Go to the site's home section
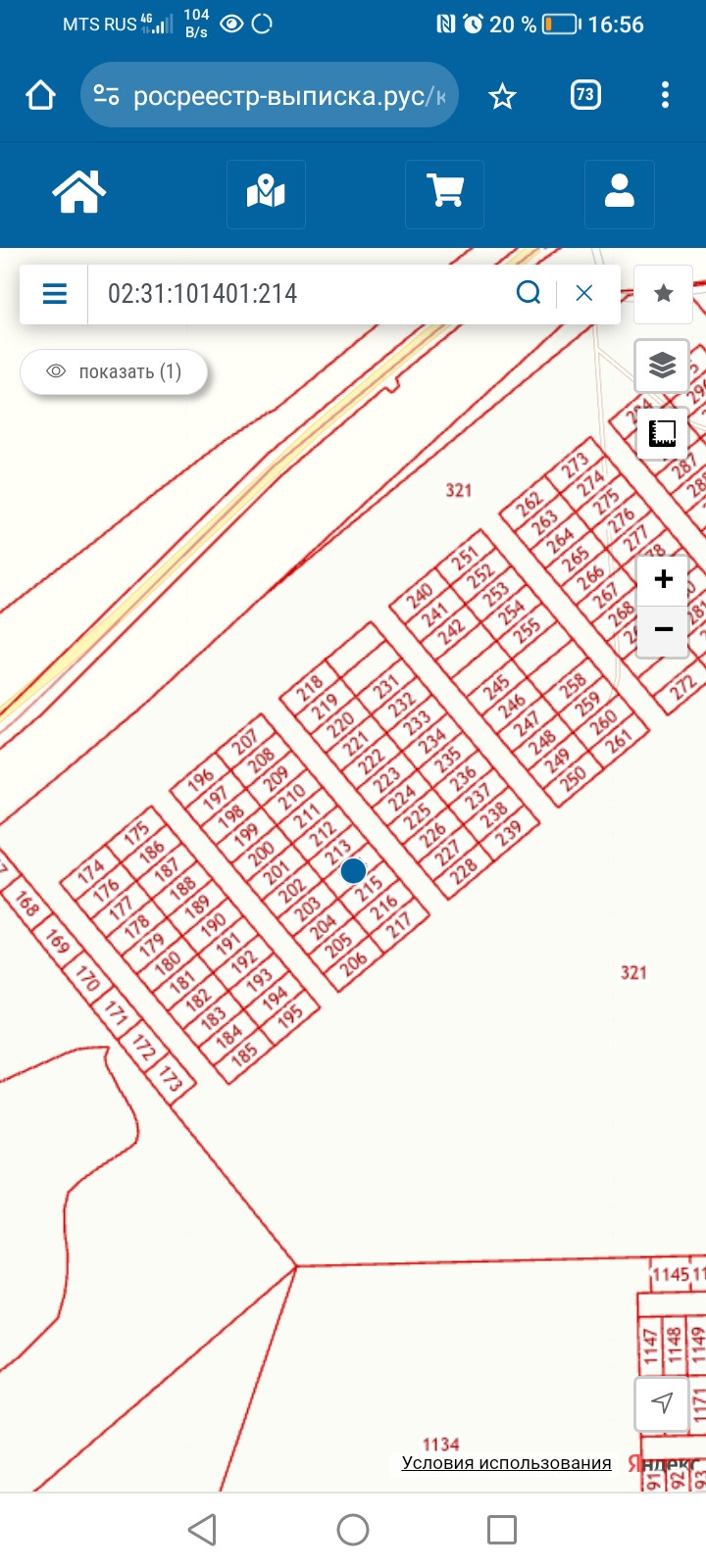Image resolution: width=706 pixels, height=1568 pixels. pos(78,192)
